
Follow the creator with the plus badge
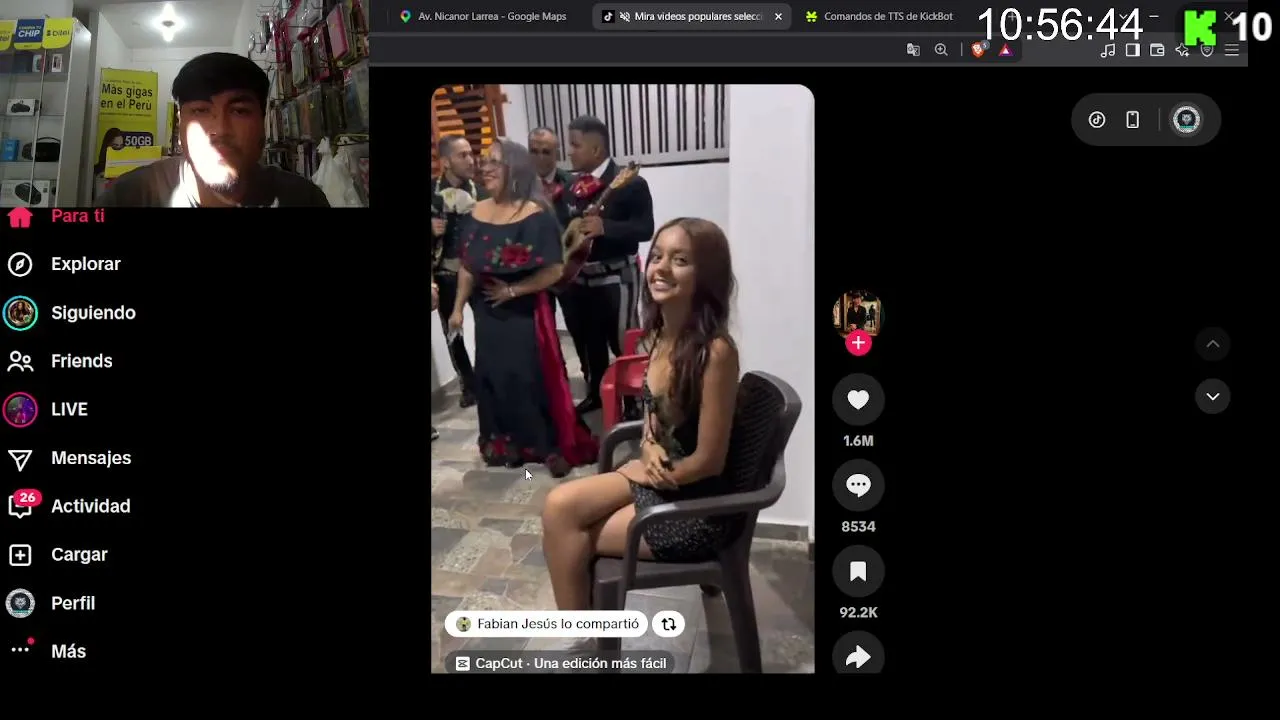pyautogui.click(x=858, y=343)
